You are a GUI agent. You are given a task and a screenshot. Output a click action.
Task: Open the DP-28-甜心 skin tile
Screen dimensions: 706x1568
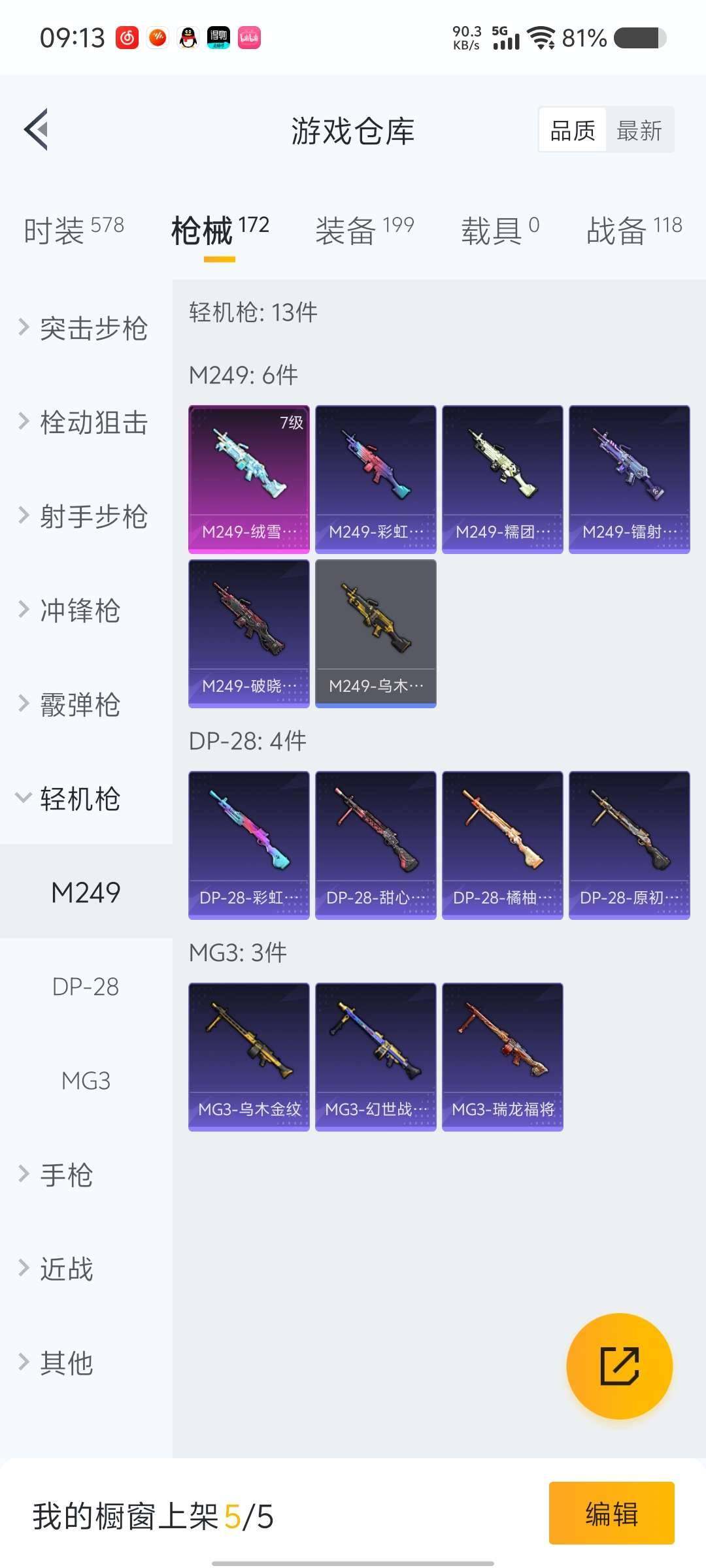point(376,845)
